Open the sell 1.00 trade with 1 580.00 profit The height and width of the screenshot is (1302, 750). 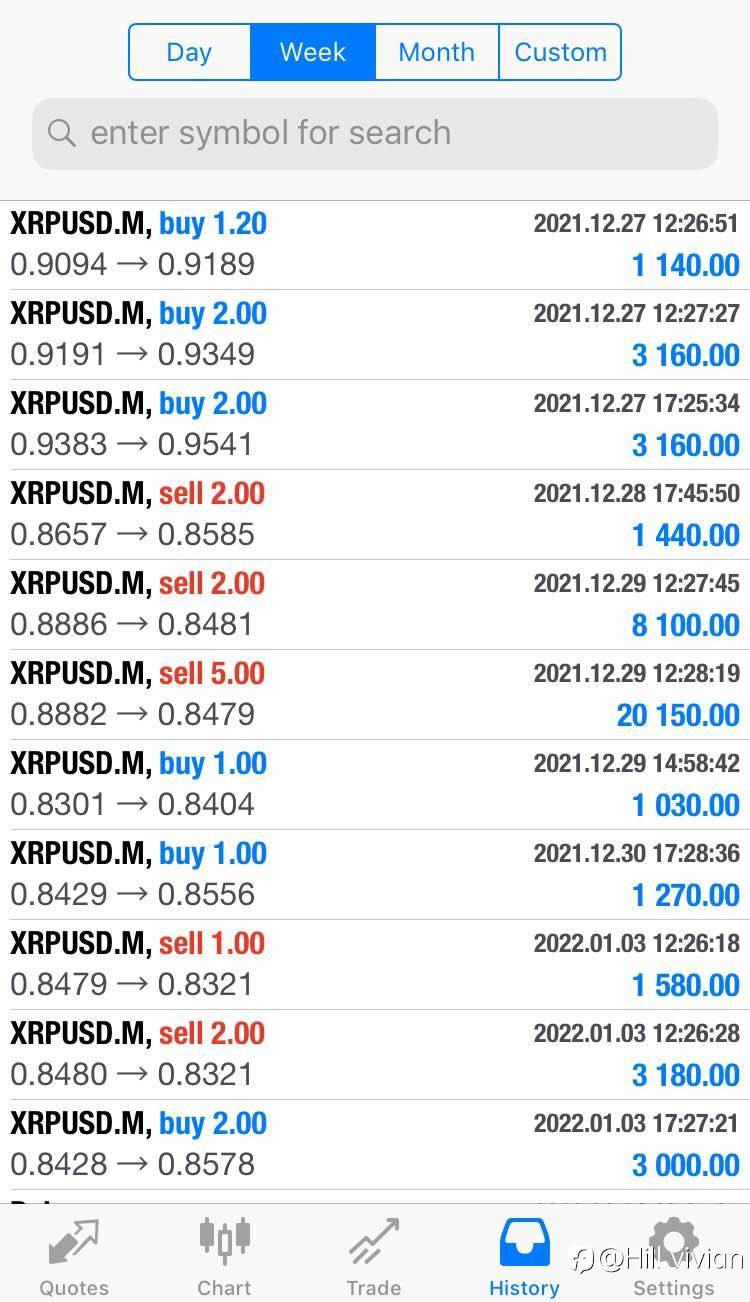pos(375,965)
